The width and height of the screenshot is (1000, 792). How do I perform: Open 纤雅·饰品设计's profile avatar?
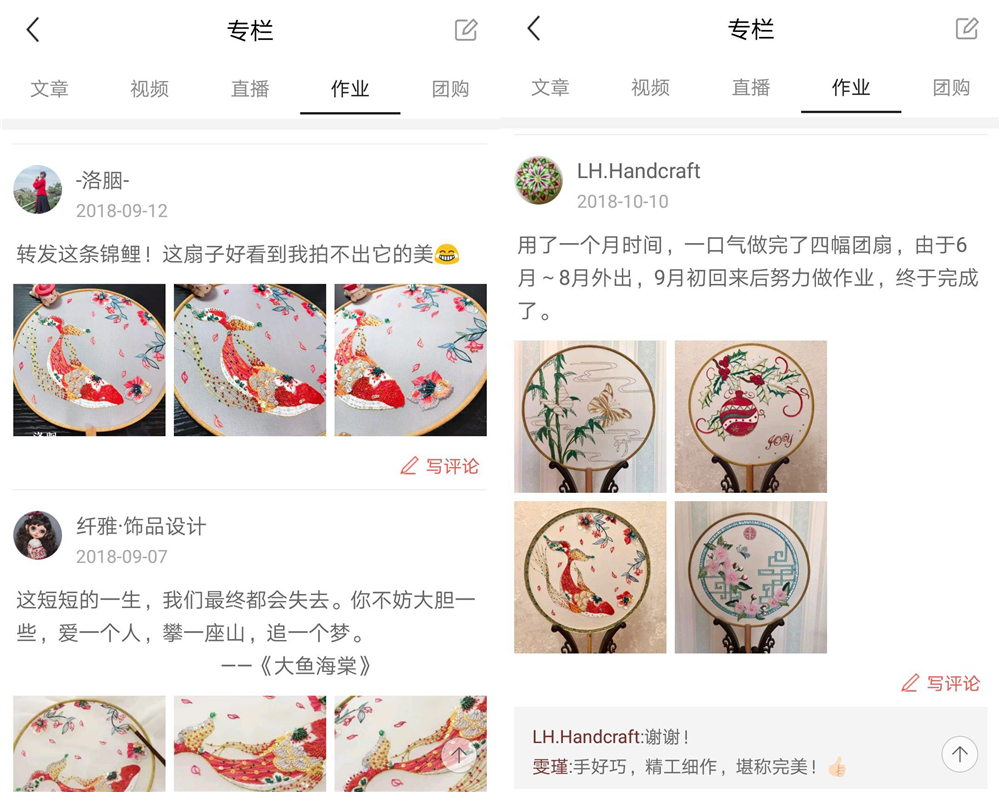click(38, 535)
